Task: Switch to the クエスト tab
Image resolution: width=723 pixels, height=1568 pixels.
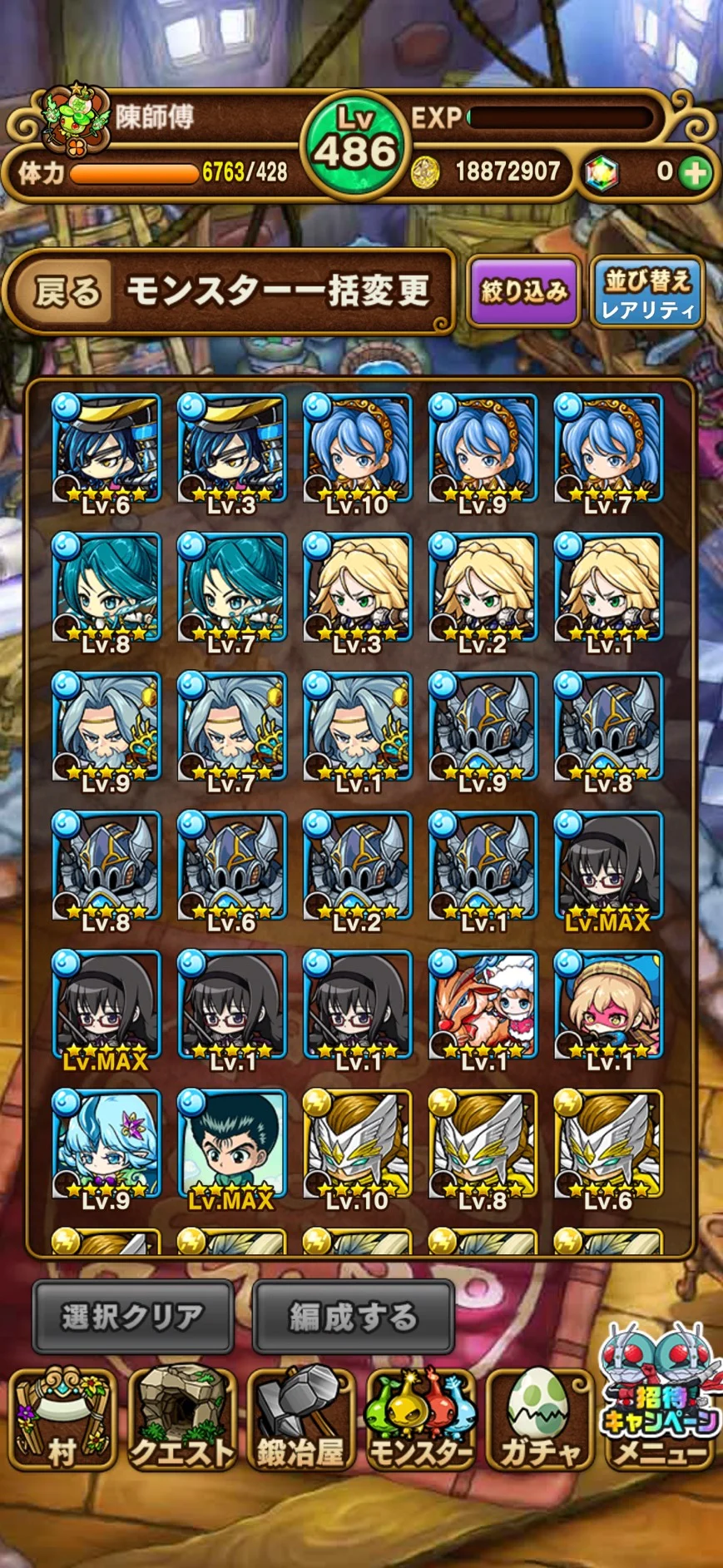Action: tap(181, 1420)
